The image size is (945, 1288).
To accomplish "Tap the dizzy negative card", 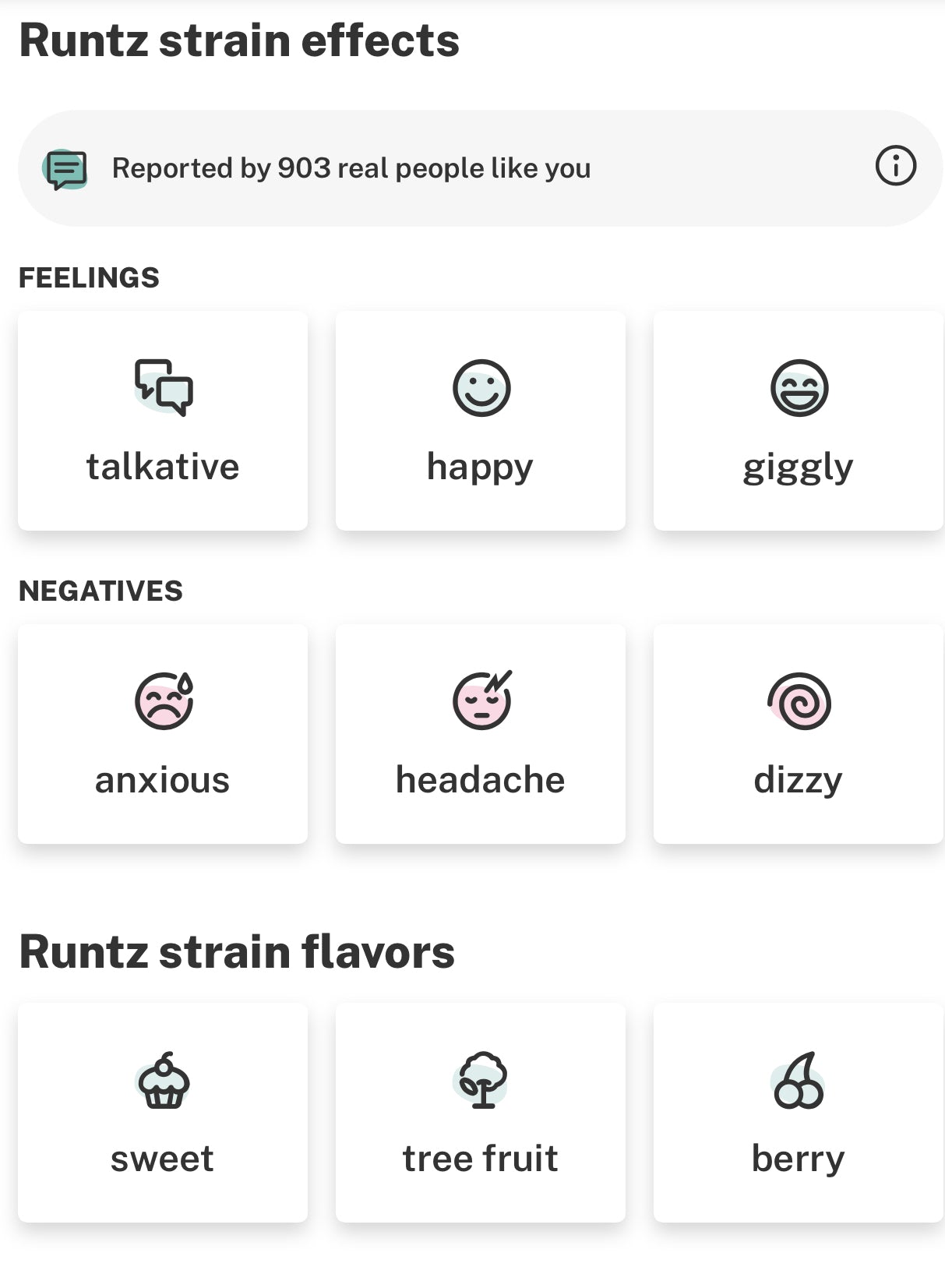I will 798,734.
